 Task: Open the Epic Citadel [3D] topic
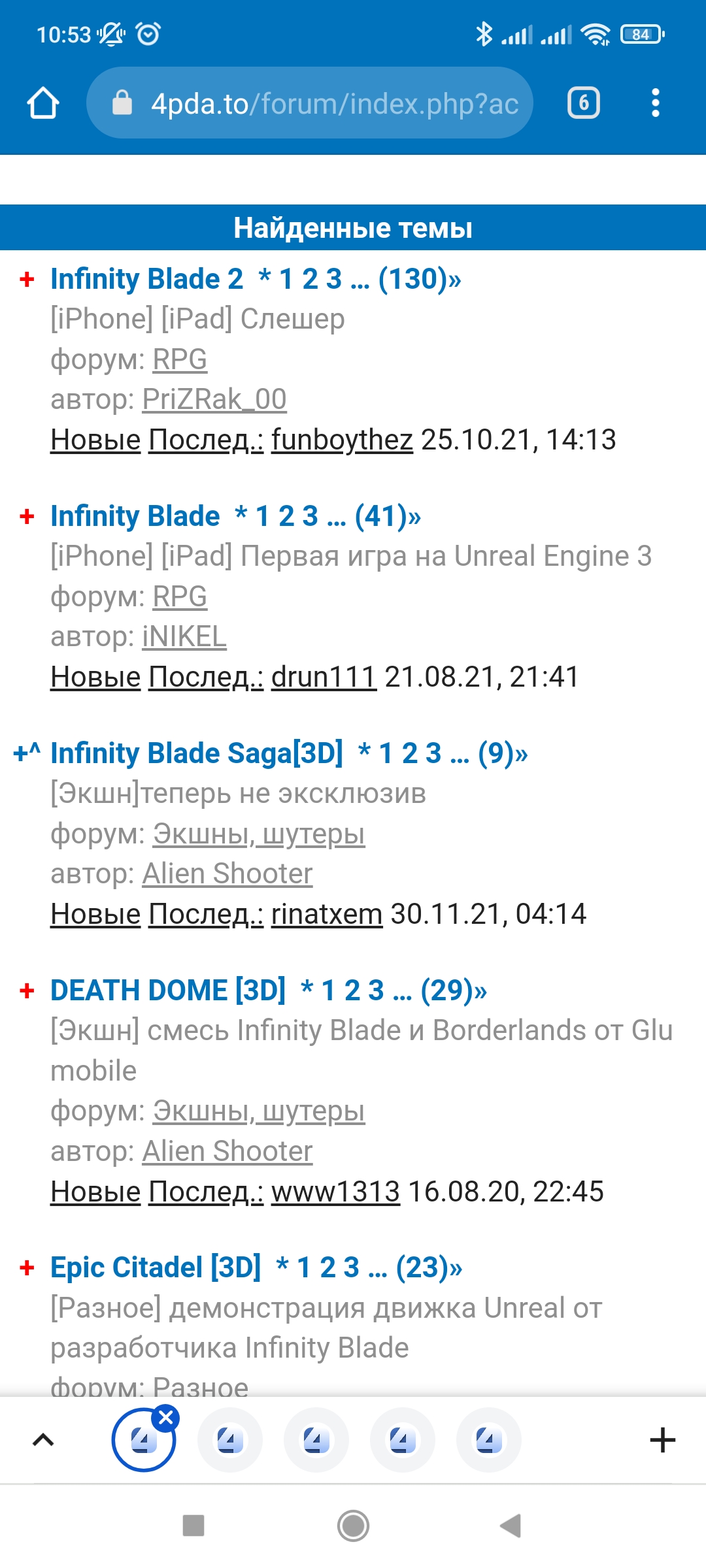click(x=156, y=1267)
